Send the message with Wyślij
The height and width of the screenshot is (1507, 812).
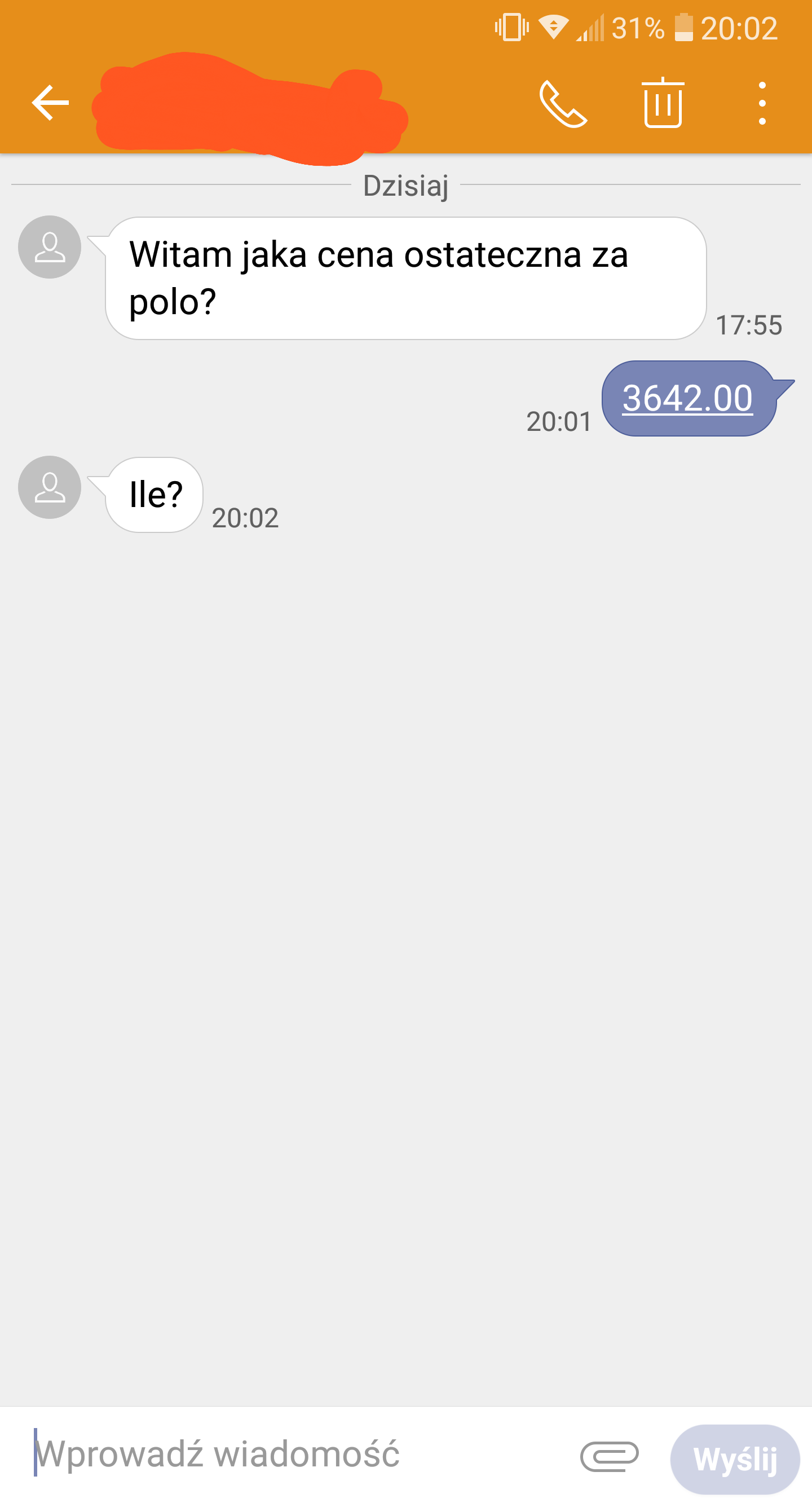click(x=735, y=1458)
